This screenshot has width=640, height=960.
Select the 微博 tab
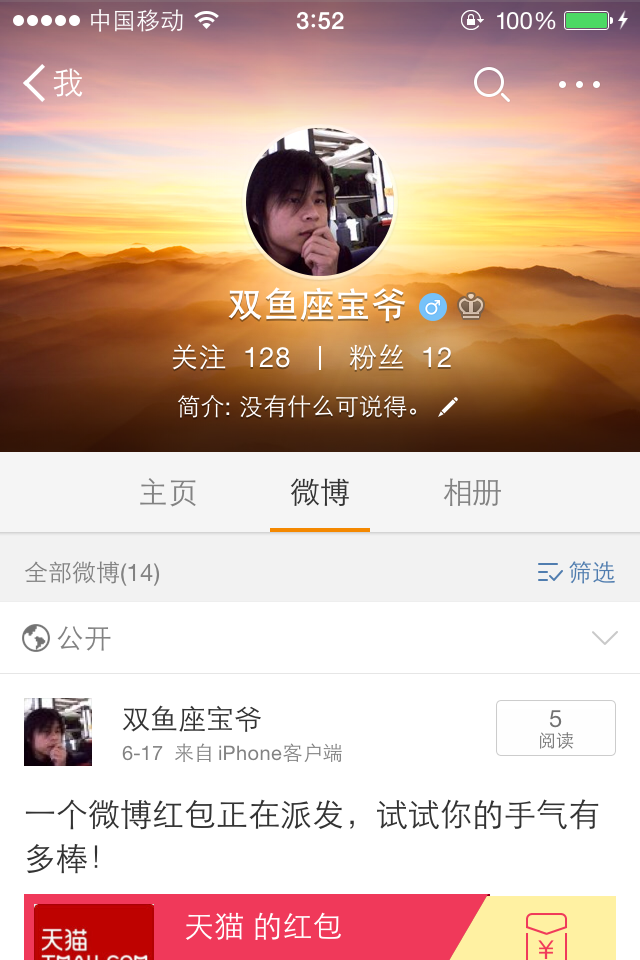click(x=320, y=493)
